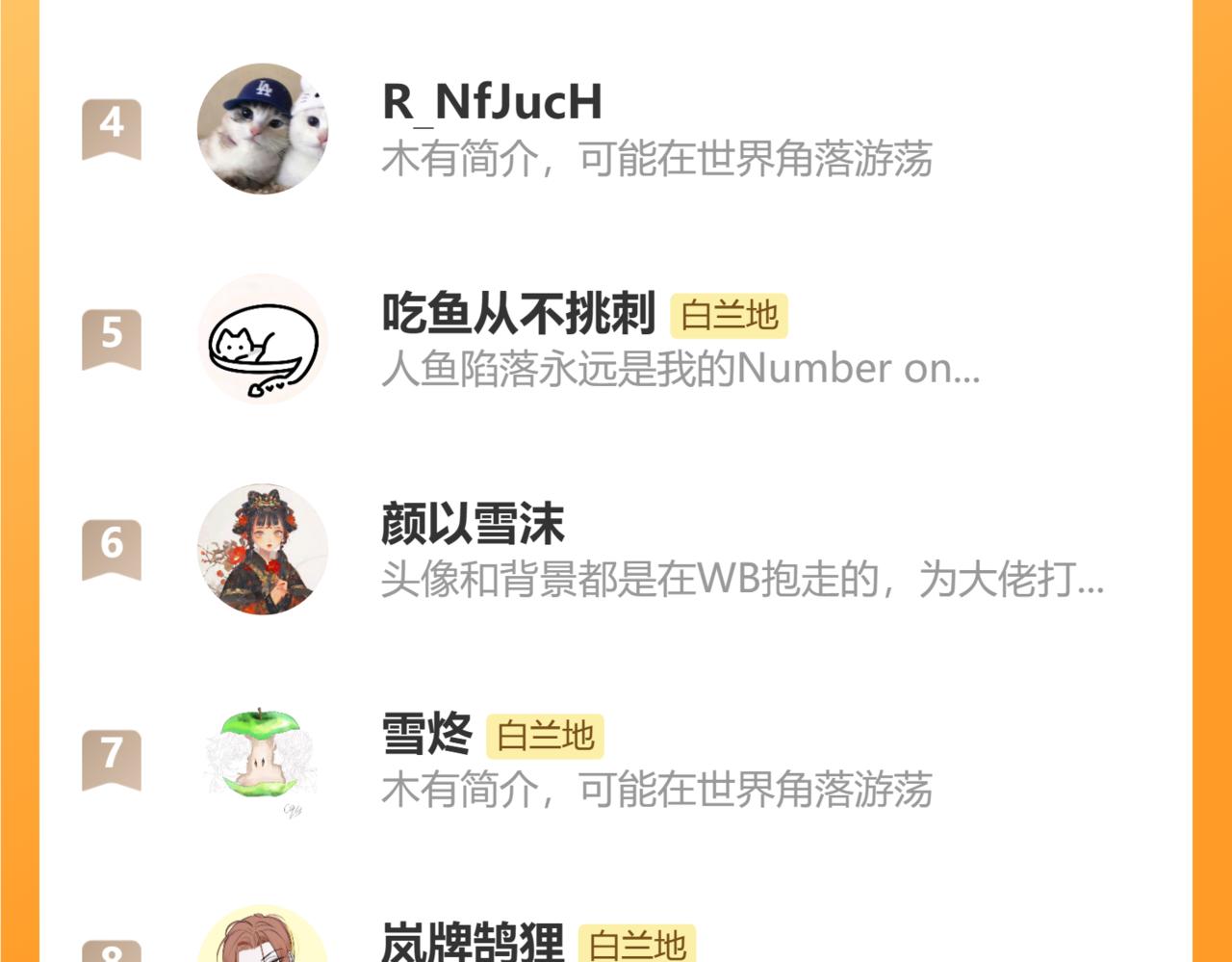
Task: Open the eighth-ranked user 岚牌鹄狸
Action: coord(473,942)
